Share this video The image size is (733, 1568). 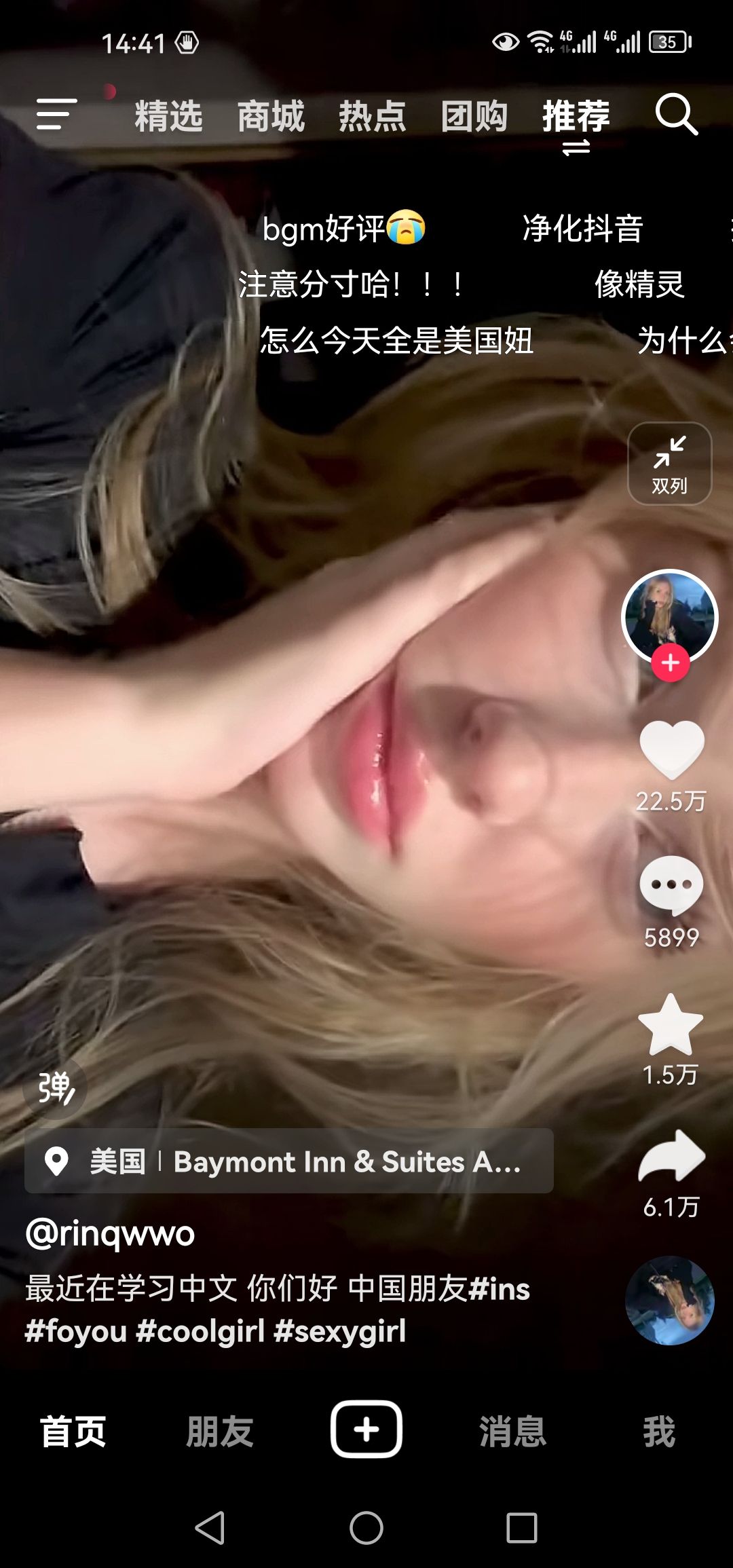(x=671, y=1157)
